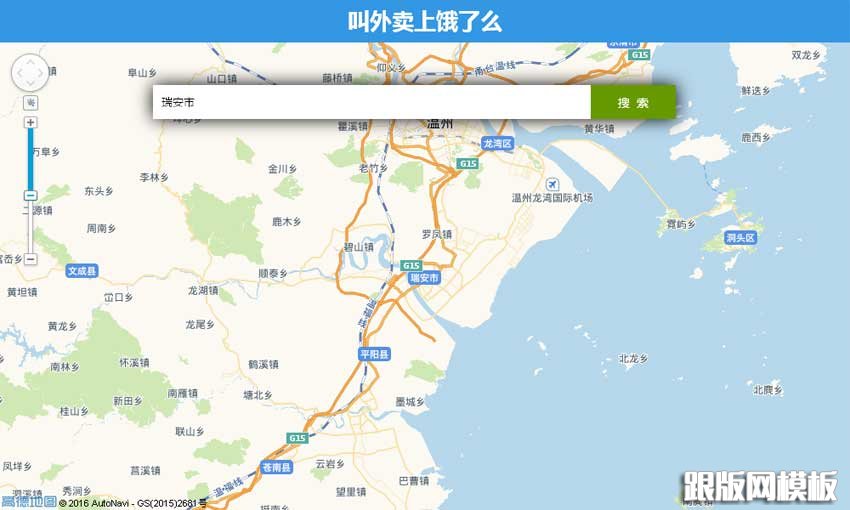The height and width of the screenshot is (510, 850).
Task: Pan the map up with the compass arrow
Action: click(x=30, y=60)
